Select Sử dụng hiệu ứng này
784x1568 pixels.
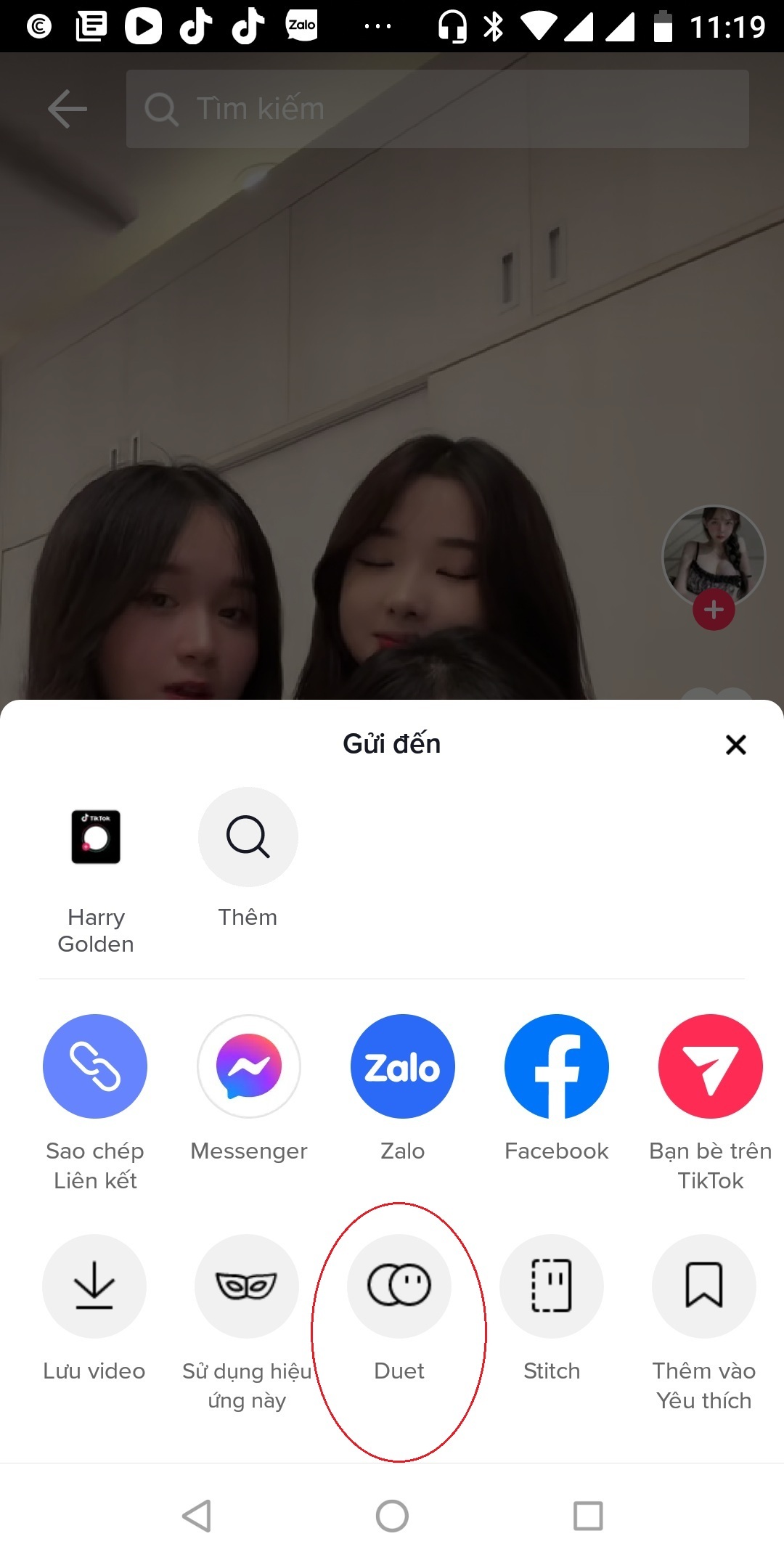click(x=247, y=1286)
